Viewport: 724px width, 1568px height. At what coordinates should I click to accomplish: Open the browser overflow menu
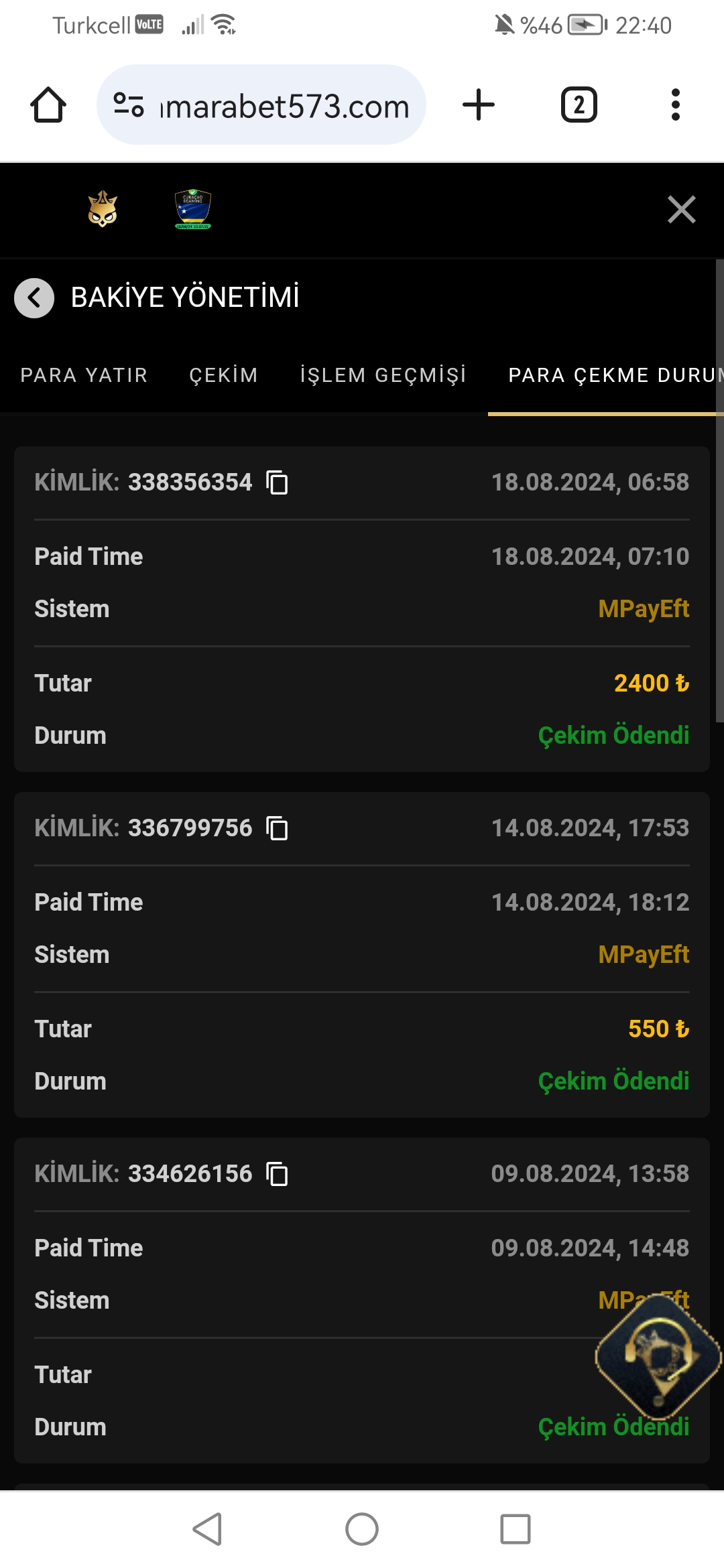[675, 105]
